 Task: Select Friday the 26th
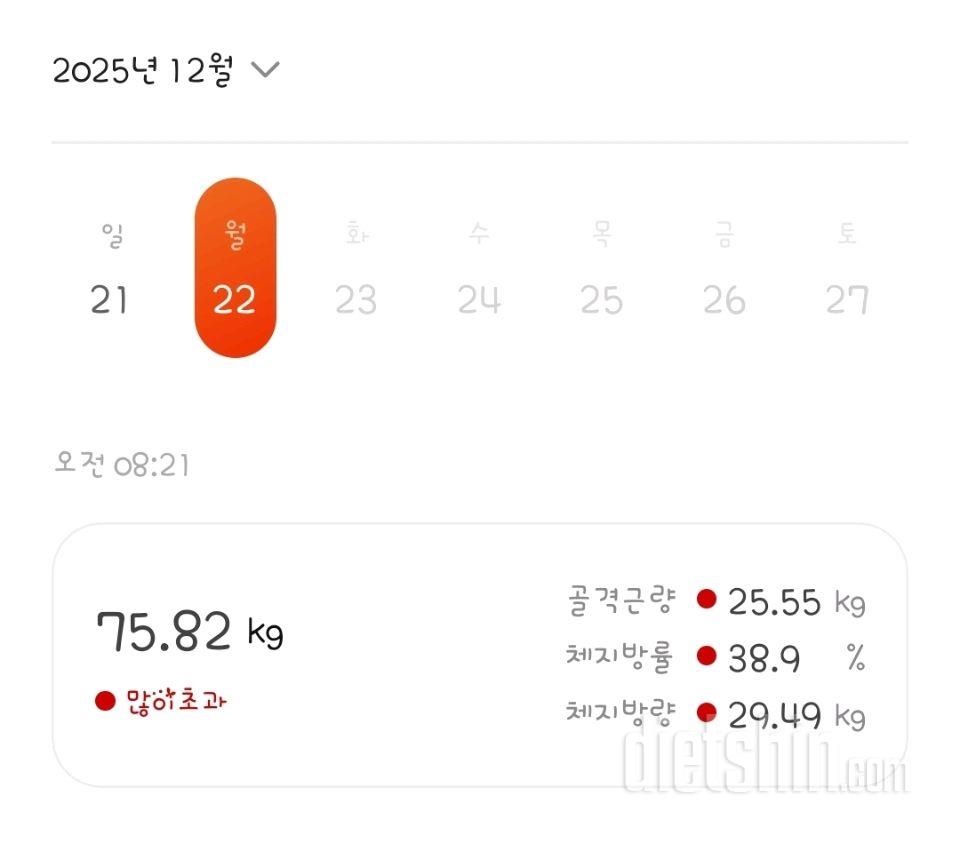coord(724,270)
